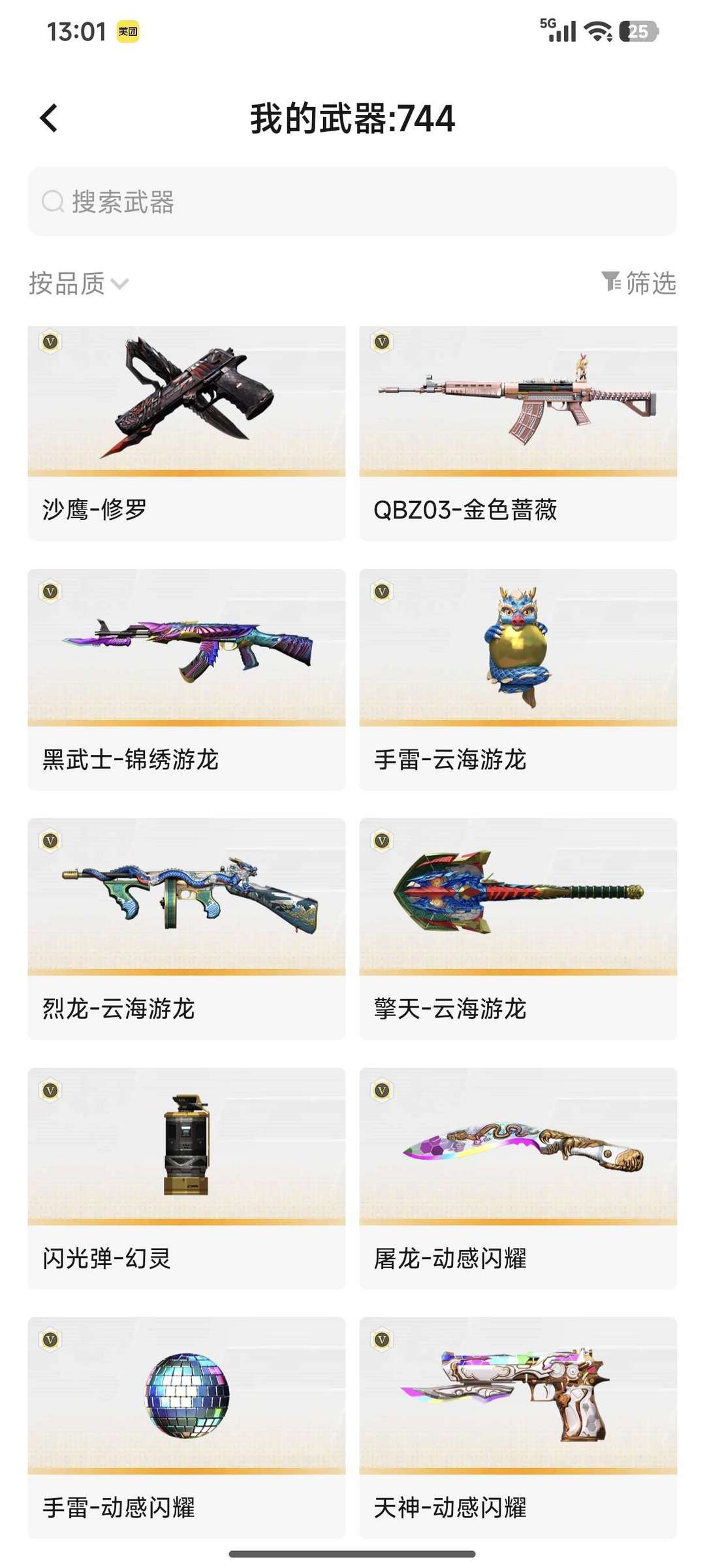Tap the 搜索武器 search field

coord(352,202)
